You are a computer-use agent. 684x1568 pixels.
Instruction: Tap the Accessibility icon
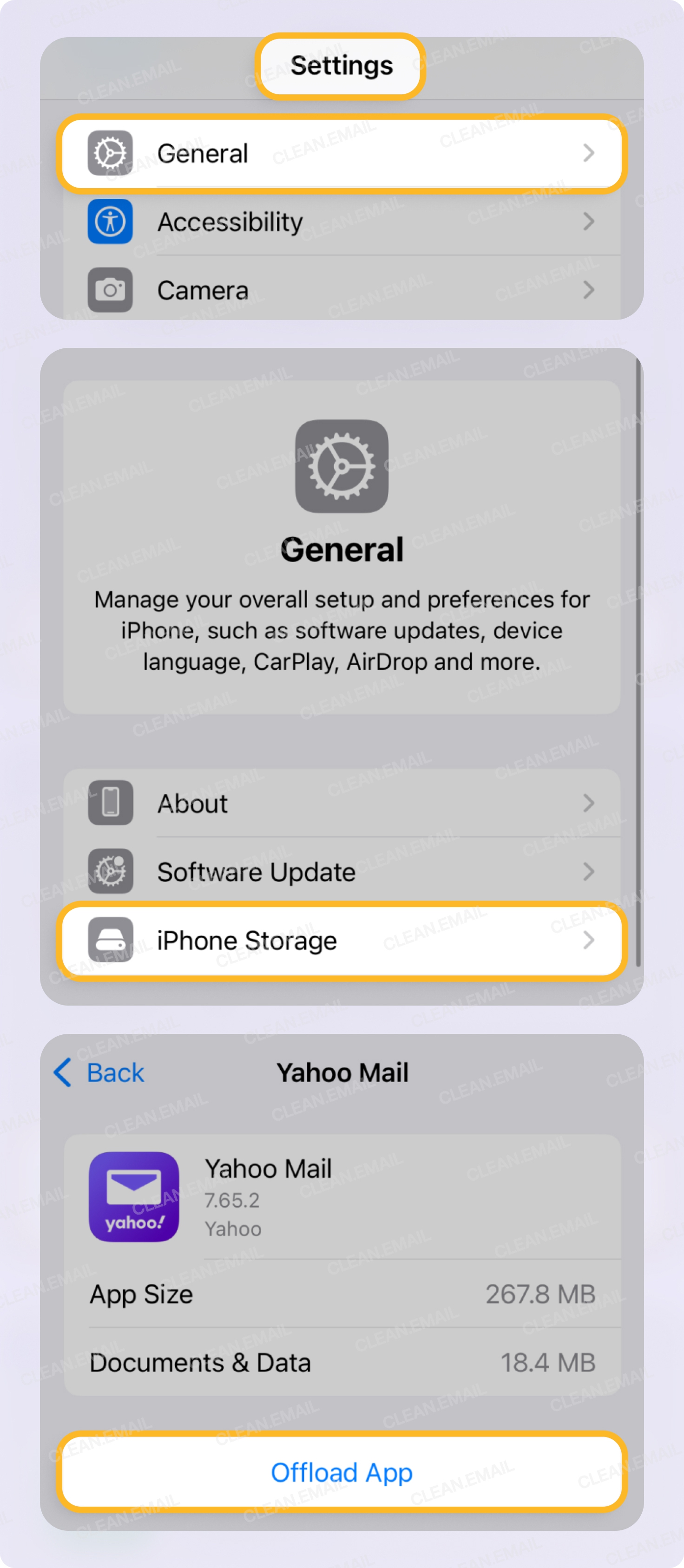(x=110, y=222)
